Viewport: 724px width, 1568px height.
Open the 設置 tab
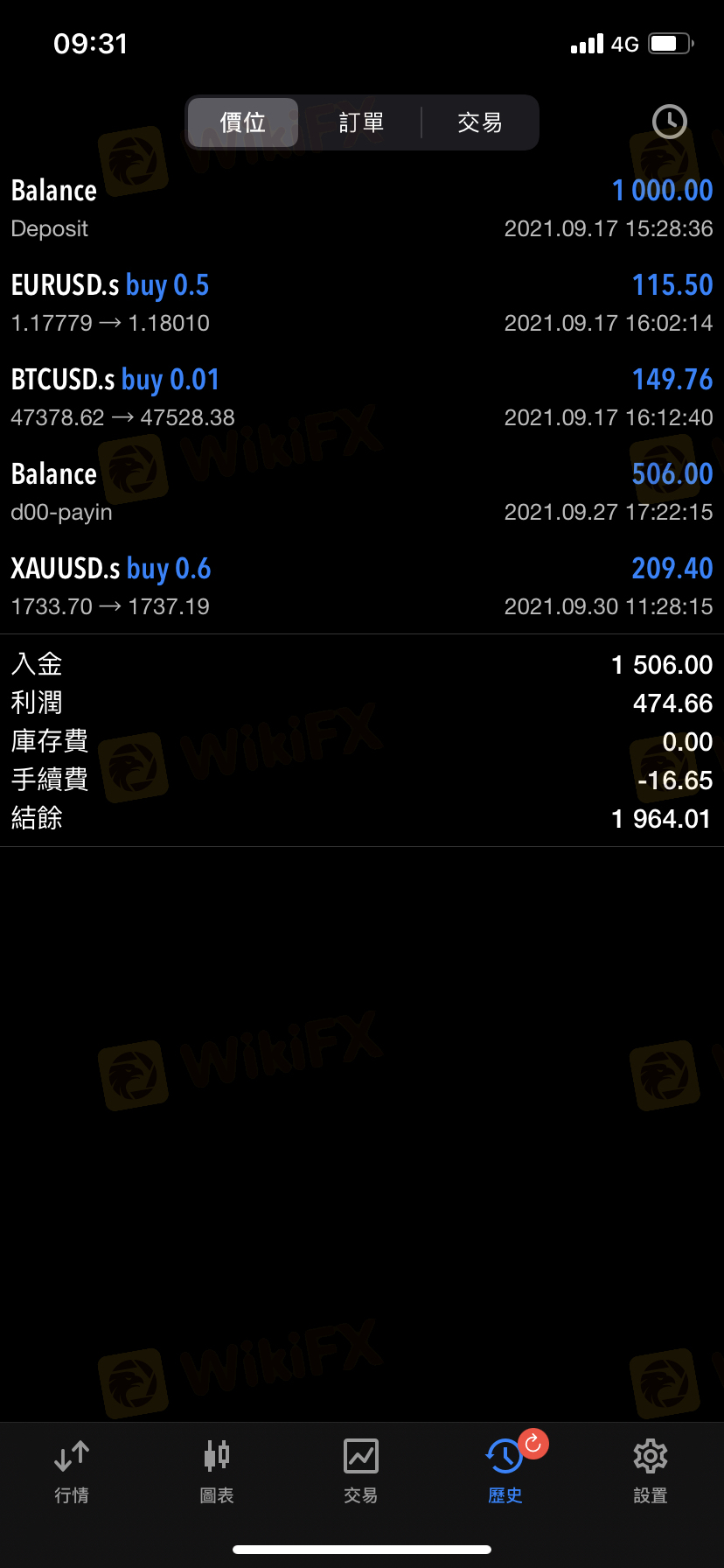click(x=651, y=1472)
